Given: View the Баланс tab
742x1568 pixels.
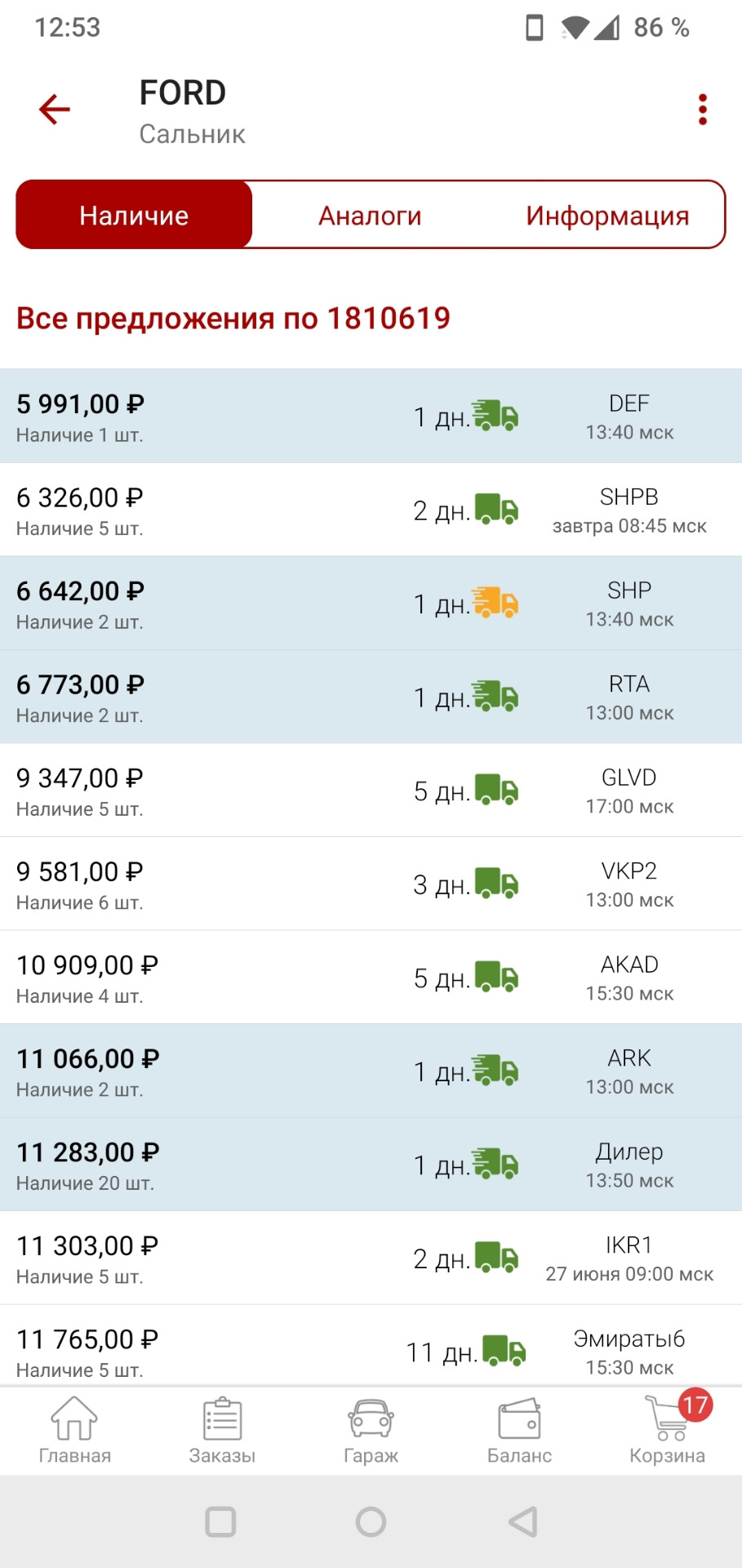Looking at the screenshot, I should coord(519,1431).
